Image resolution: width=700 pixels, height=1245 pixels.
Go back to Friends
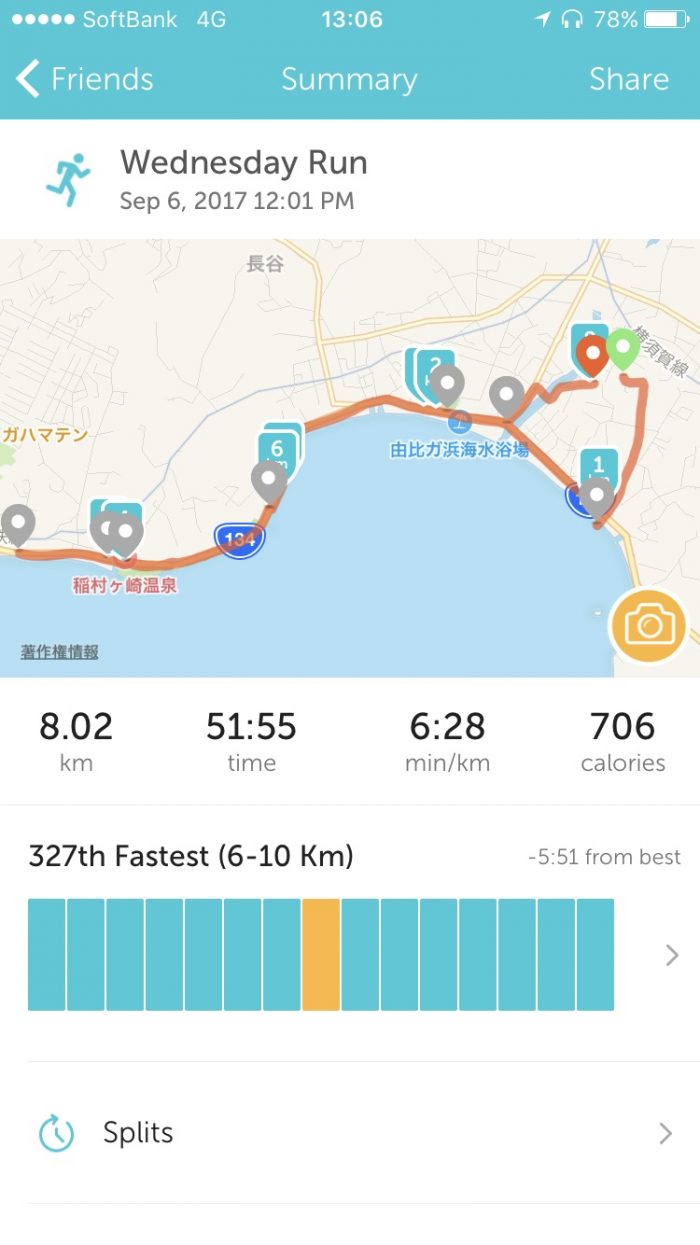pyautogui.click(x=85, y=79)
